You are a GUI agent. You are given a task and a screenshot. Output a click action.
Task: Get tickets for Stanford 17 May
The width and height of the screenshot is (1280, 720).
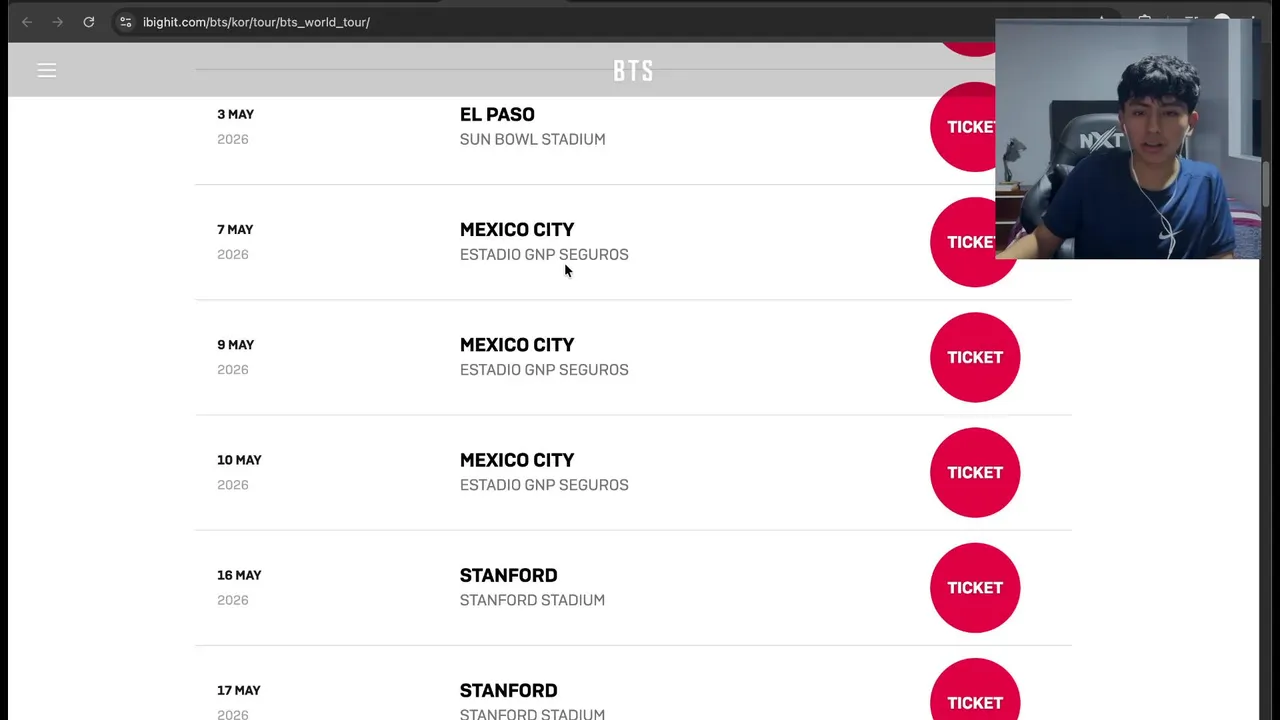(975, 697)
